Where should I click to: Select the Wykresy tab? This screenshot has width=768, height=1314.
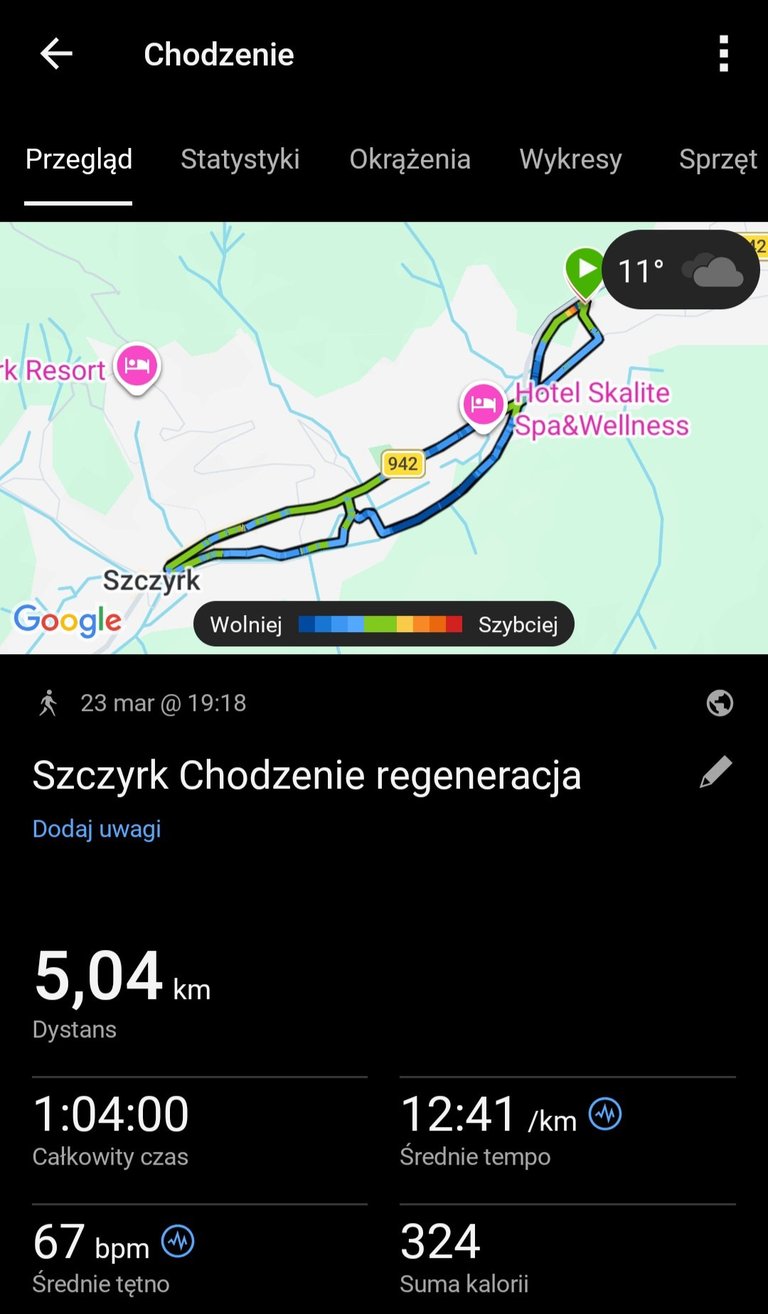click(x=570, y=160)
